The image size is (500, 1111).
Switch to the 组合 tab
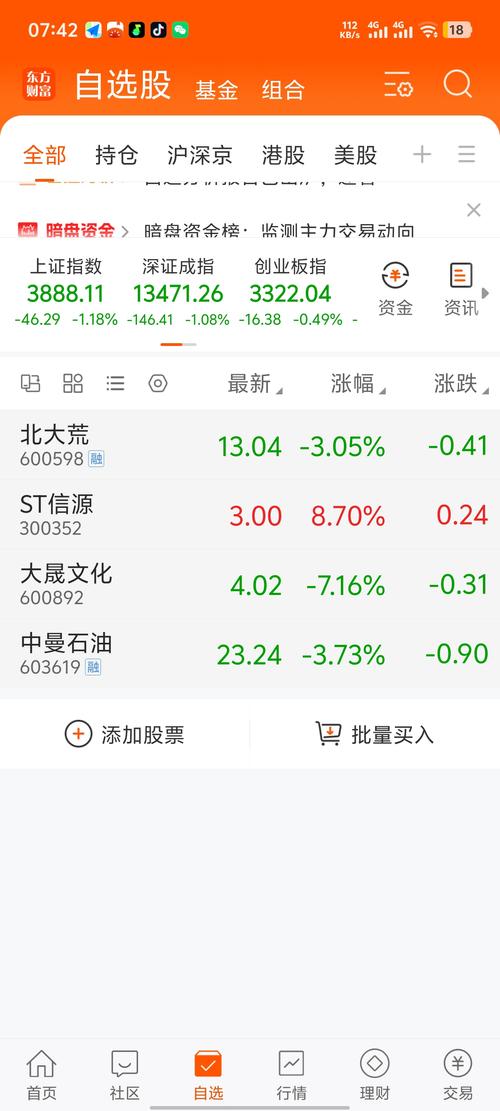click(283, 90)
